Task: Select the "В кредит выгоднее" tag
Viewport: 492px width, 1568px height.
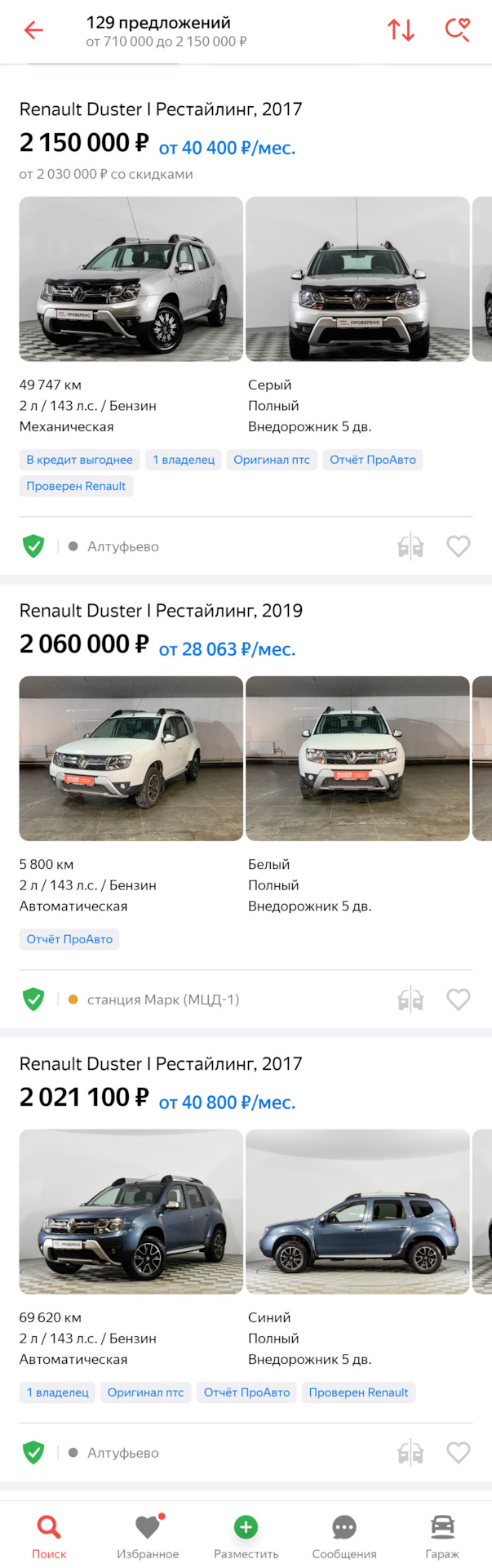Action: tap(79, 460)
